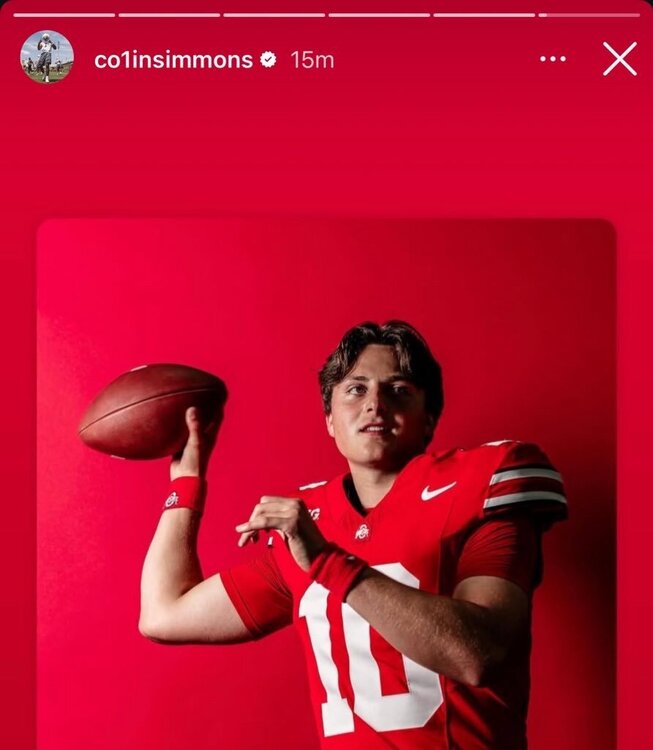Open the story's three-dot options menu
Image resolution: width=653 pixels, height=750 pixels.
(552, 59)
